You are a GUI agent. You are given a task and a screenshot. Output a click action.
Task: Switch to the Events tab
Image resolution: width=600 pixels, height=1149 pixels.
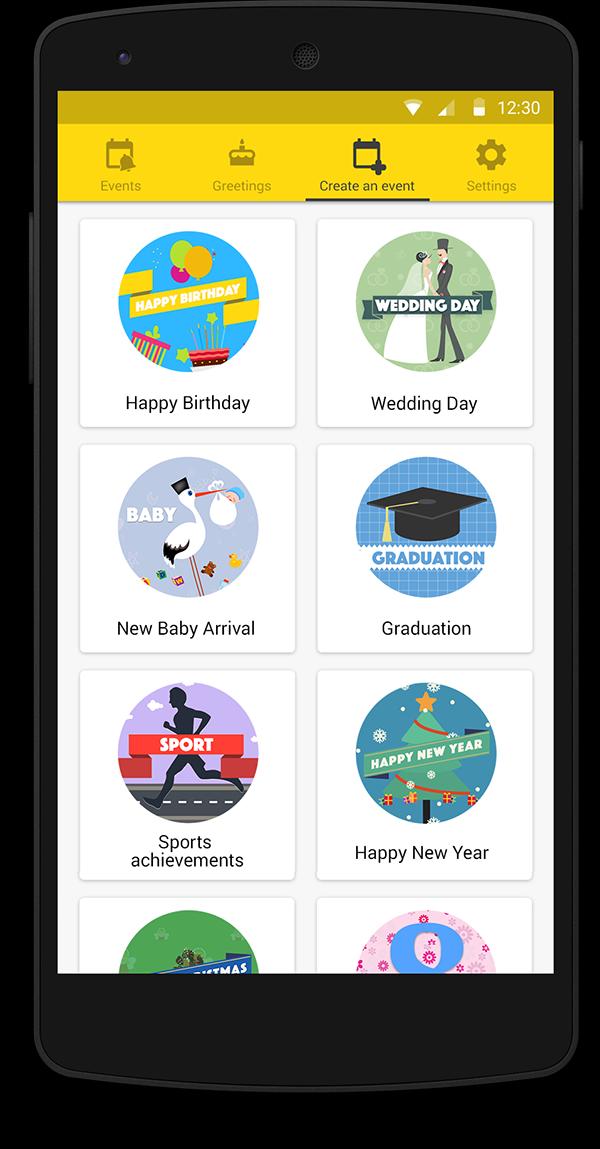(x=120, y=165)
